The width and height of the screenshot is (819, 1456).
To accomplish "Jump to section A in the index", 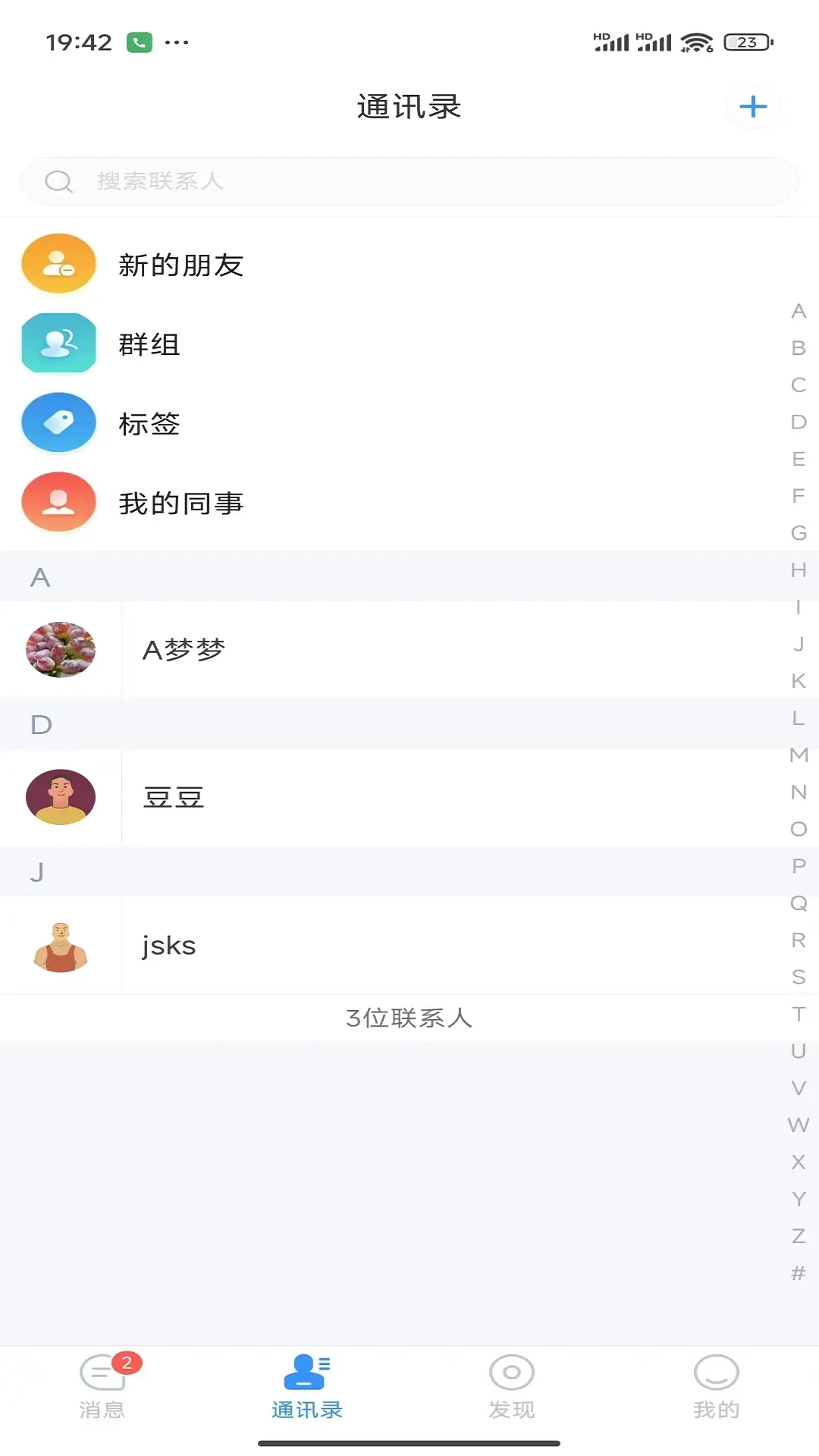I will (x=797, y=312).
